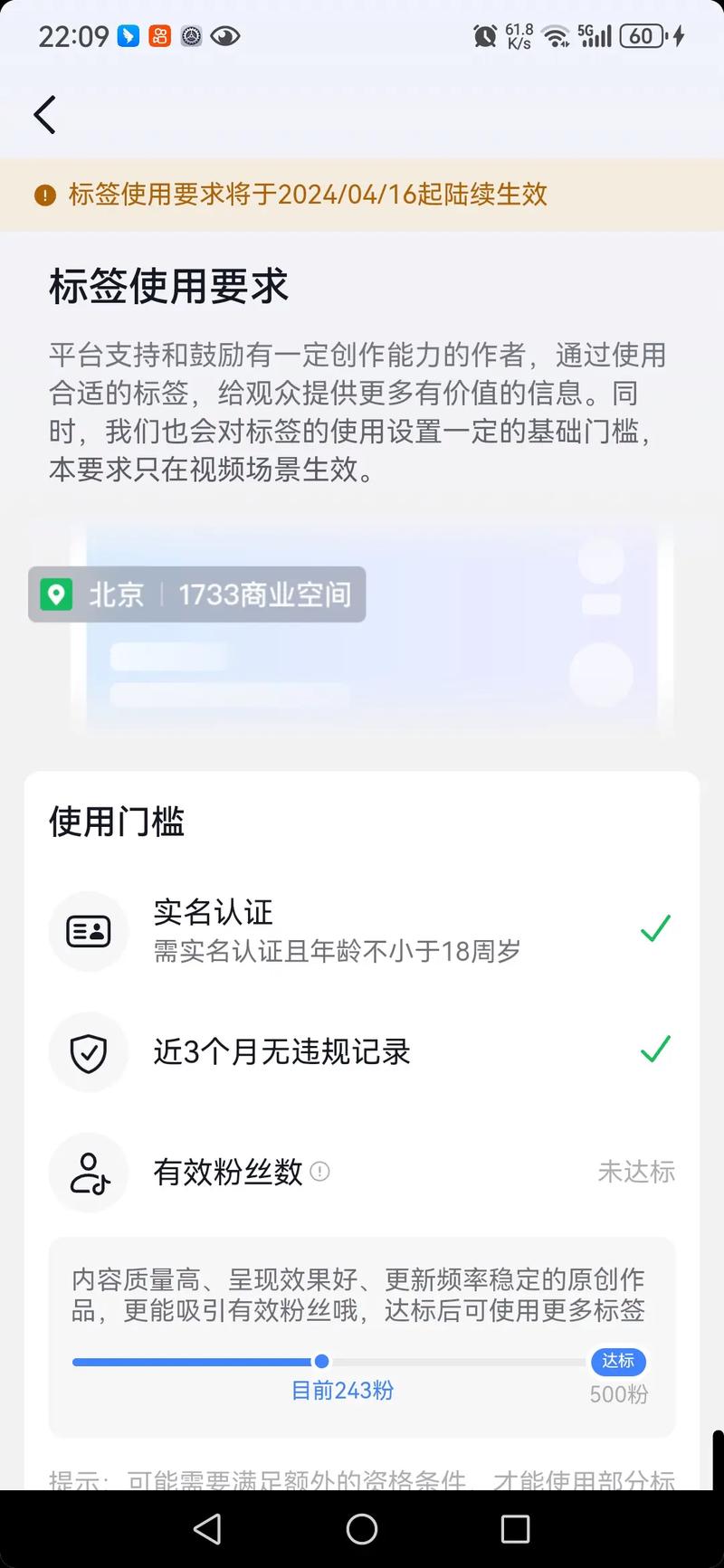Tap the 未达标 status for 有效粉丝数
Screen dimensions: 724x1568
click(x=636, y=1173)
